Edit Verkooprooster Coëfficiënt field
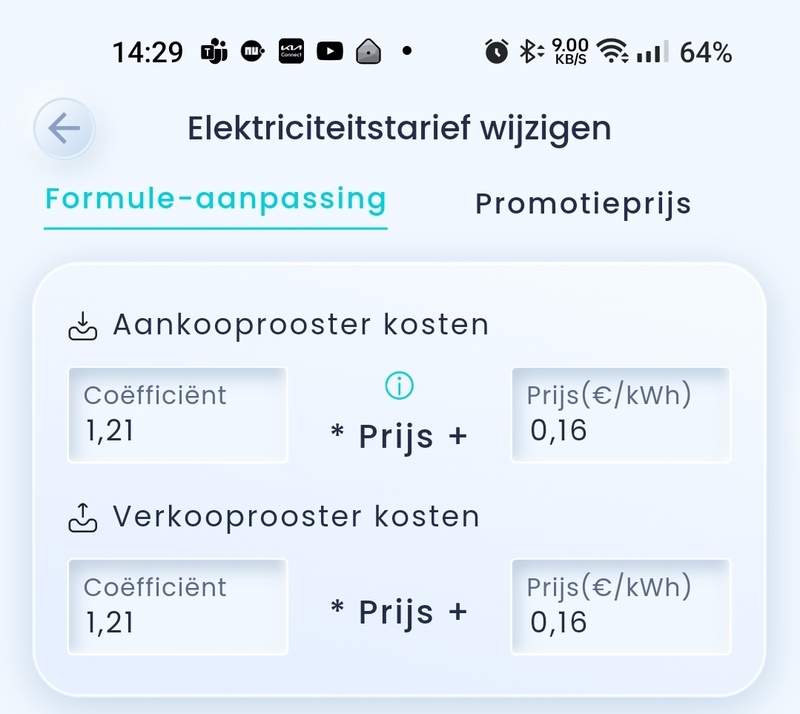The height and width of the screenshot is (714, 800). [177, 607]
